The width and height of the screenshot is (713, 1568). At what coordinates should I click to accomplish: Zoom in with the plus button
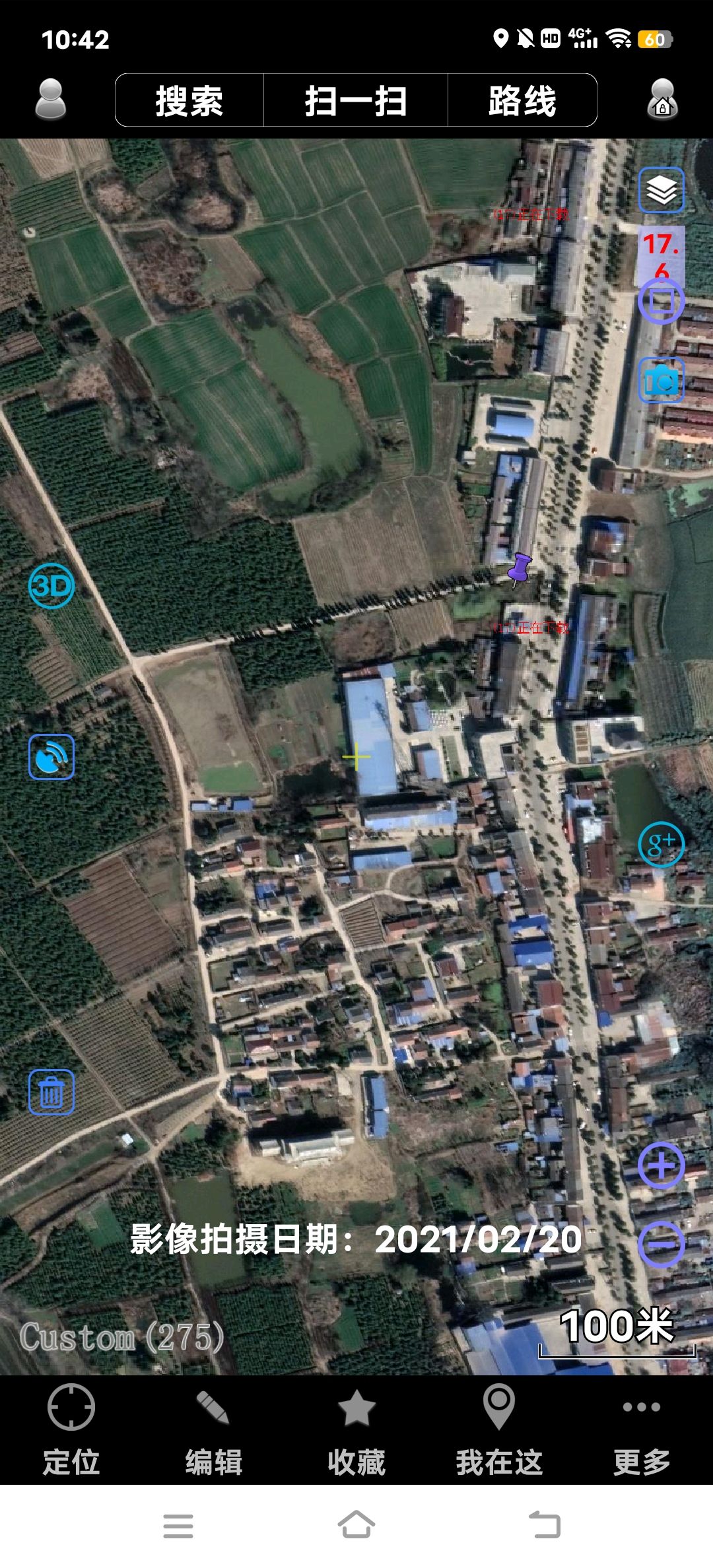(x=661, y=1166)
